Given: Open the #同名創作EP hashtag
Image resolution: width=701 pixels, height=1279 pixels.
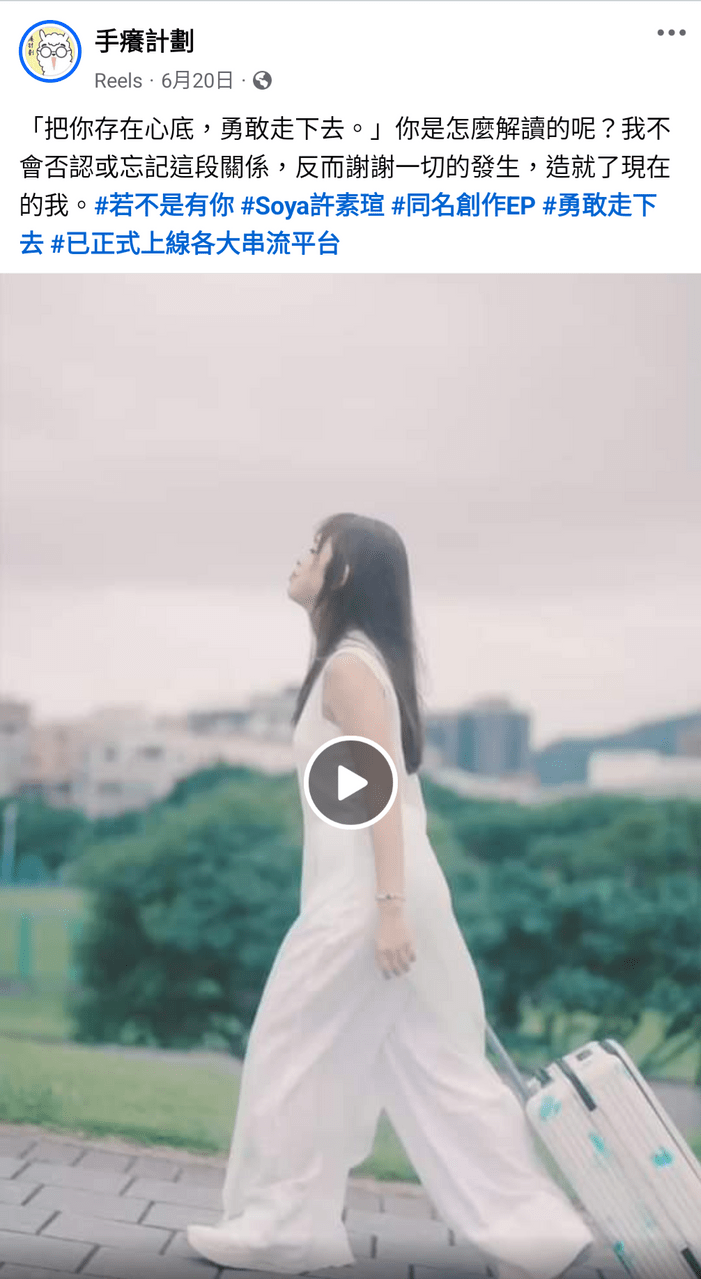Looking at the screenshot, I should pyautogui.click(x=463, y=206).
